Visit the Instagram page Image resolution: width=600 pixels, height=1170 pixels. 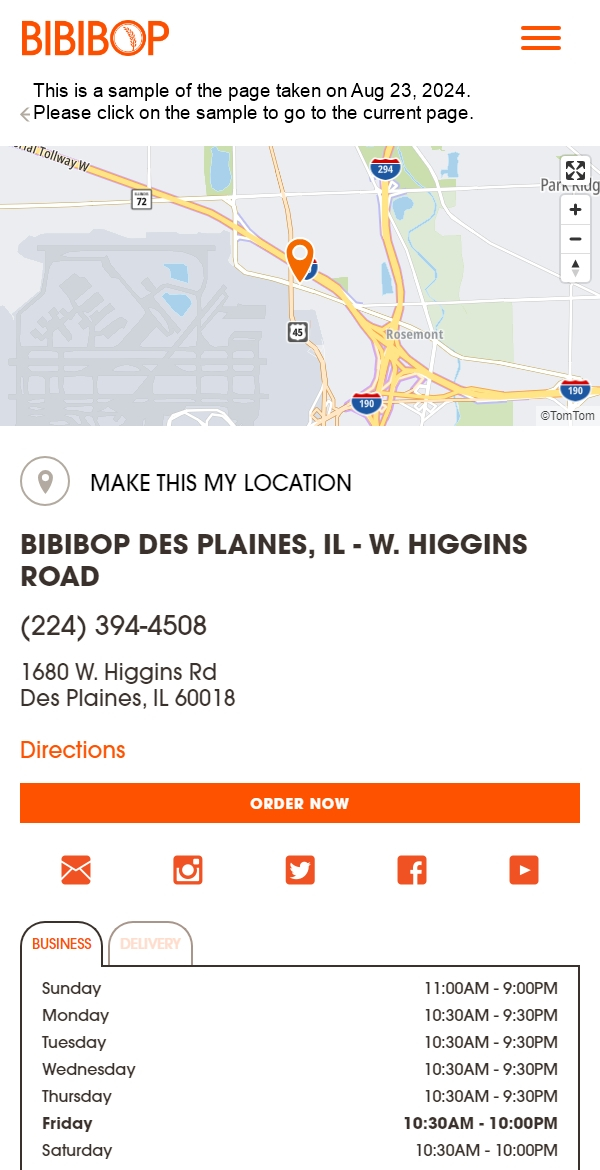(188, 870)
